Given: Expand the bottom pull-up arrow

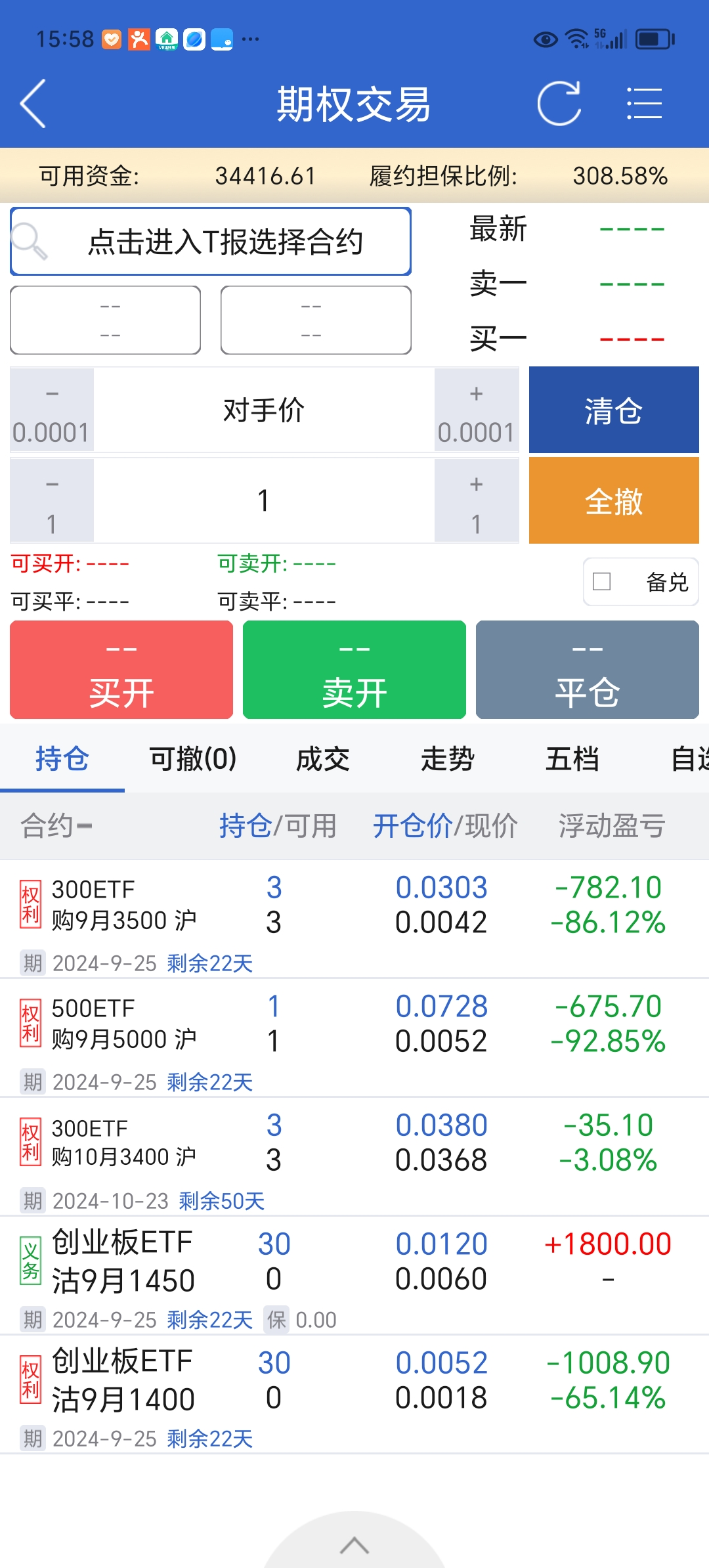Looking at the screenshot, I should tap(354, 1546).
